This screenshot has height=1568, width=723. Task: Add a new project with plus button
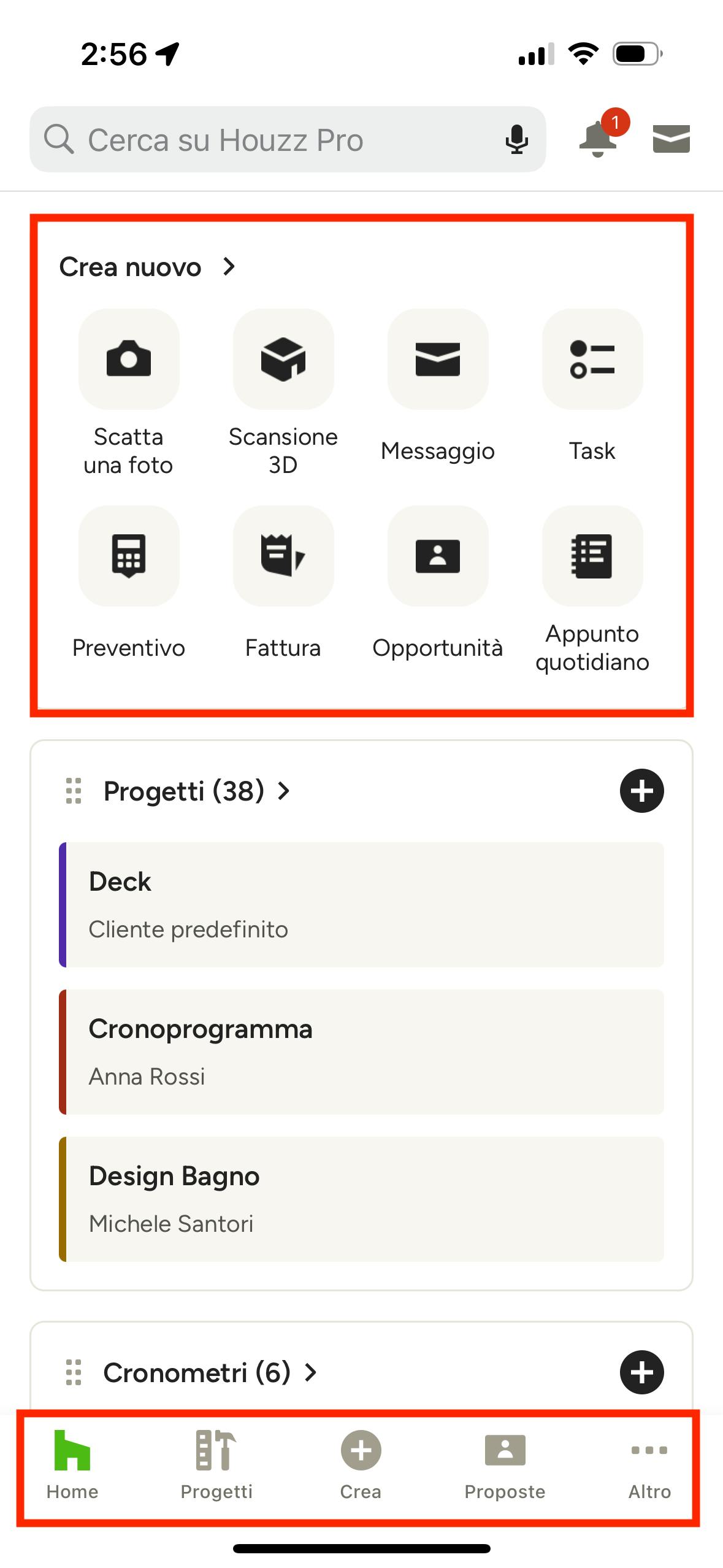tap(641, 791)
